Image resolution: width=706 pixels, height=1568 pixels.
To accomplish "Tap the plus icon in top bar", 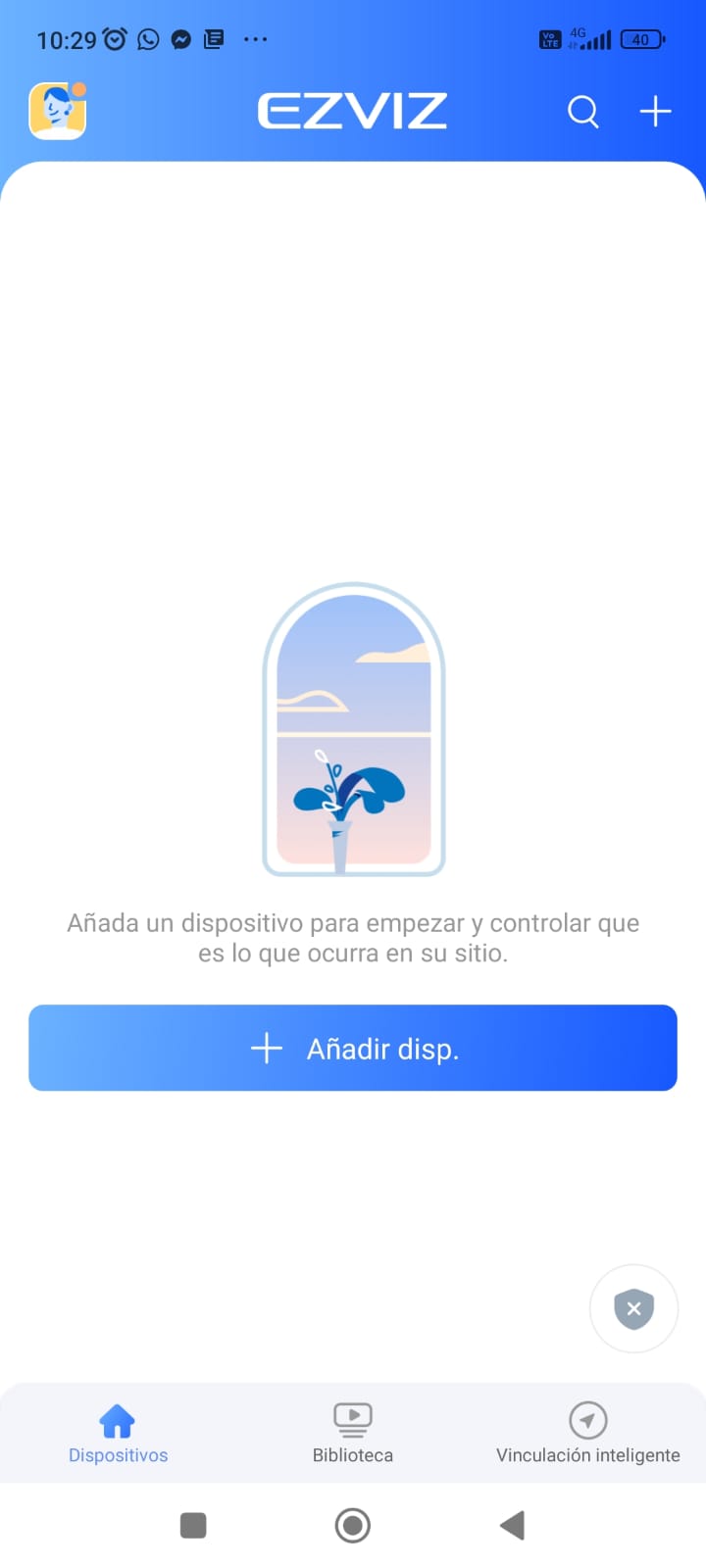I will (655, 112).
